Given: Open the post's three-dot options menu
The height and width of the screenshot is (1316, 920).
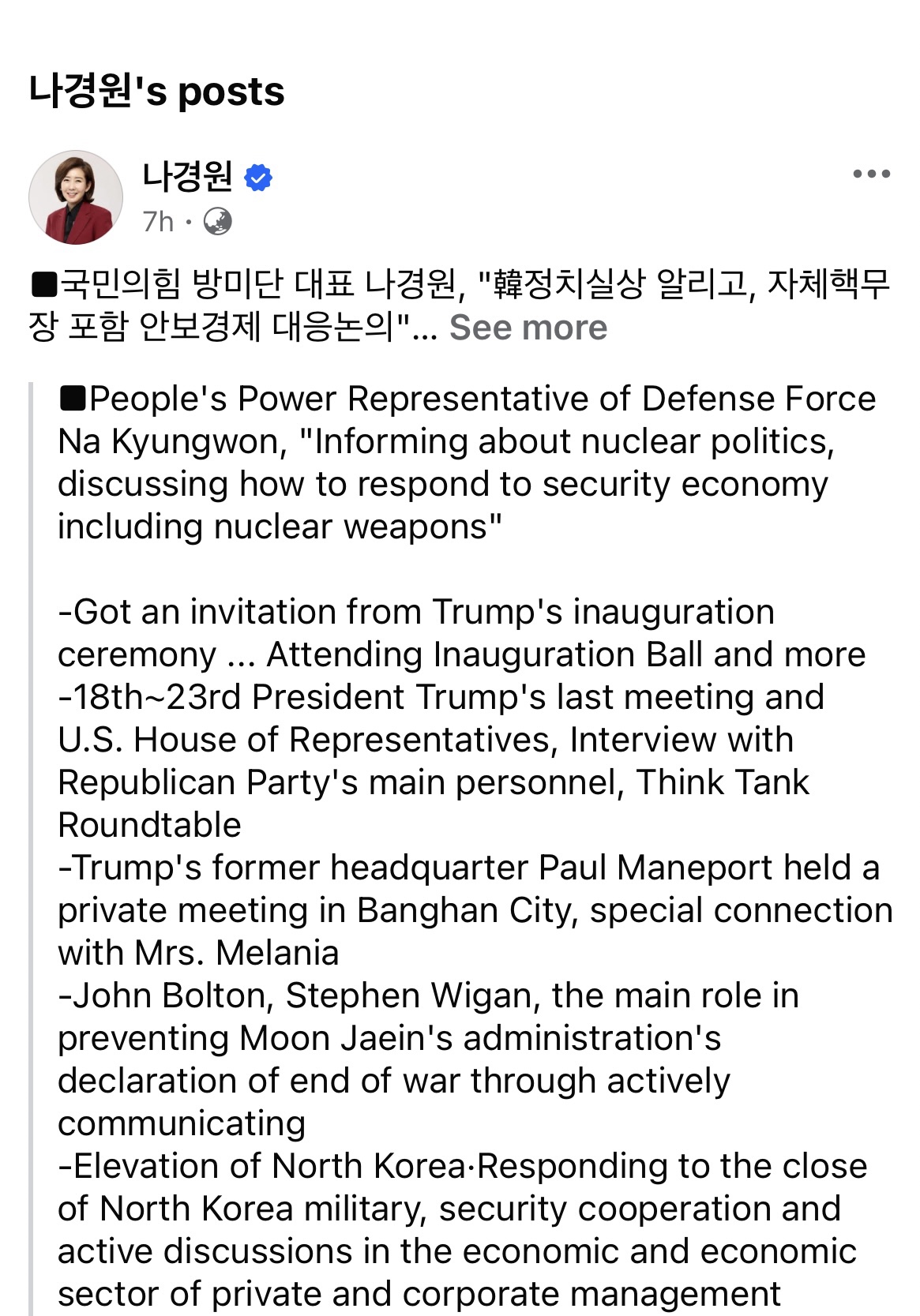Looking at the screenshot, I should click(x=871, y=174).
